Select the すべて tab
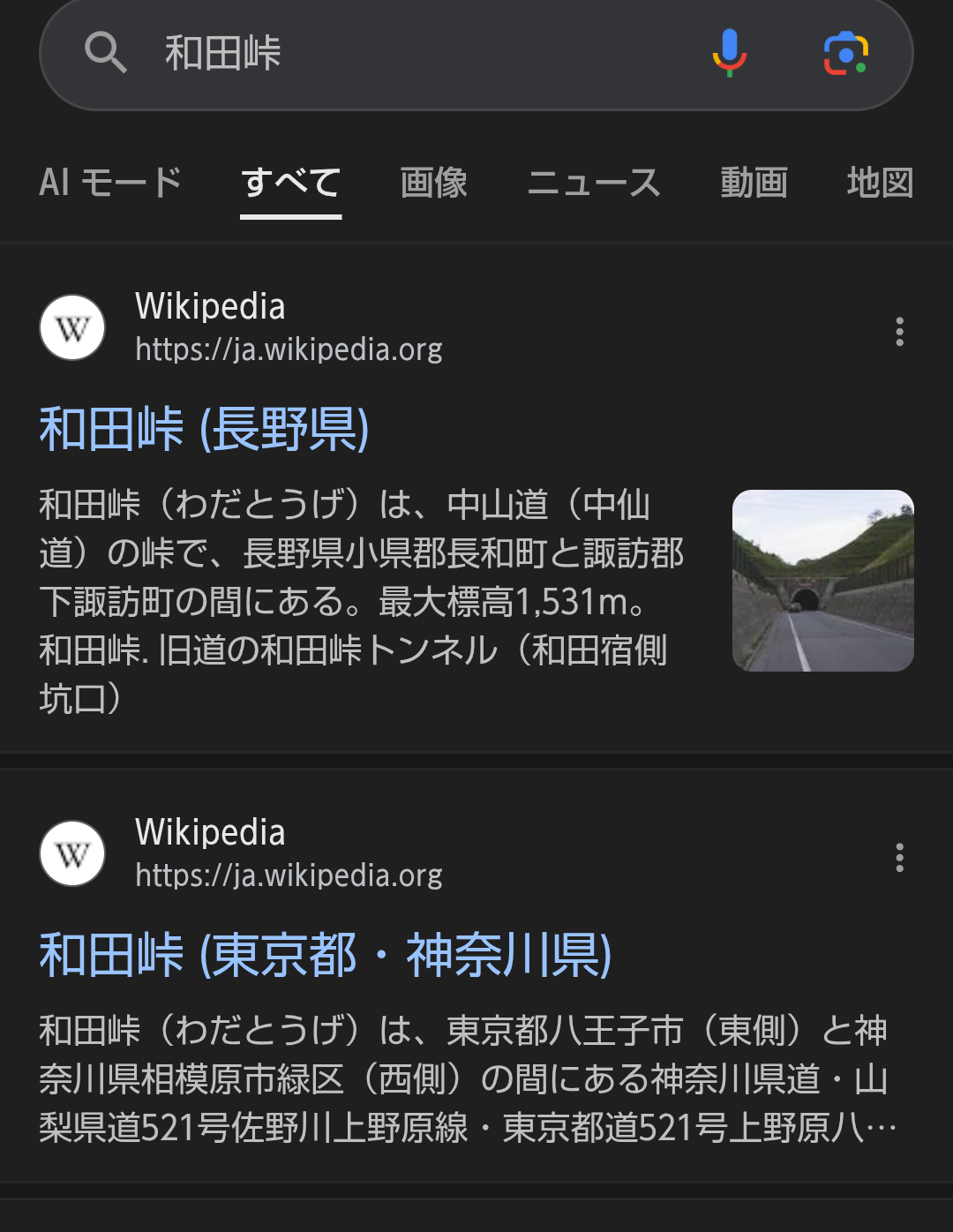The width and height of the screenshot is (953, 1232). tap(291, 183)
